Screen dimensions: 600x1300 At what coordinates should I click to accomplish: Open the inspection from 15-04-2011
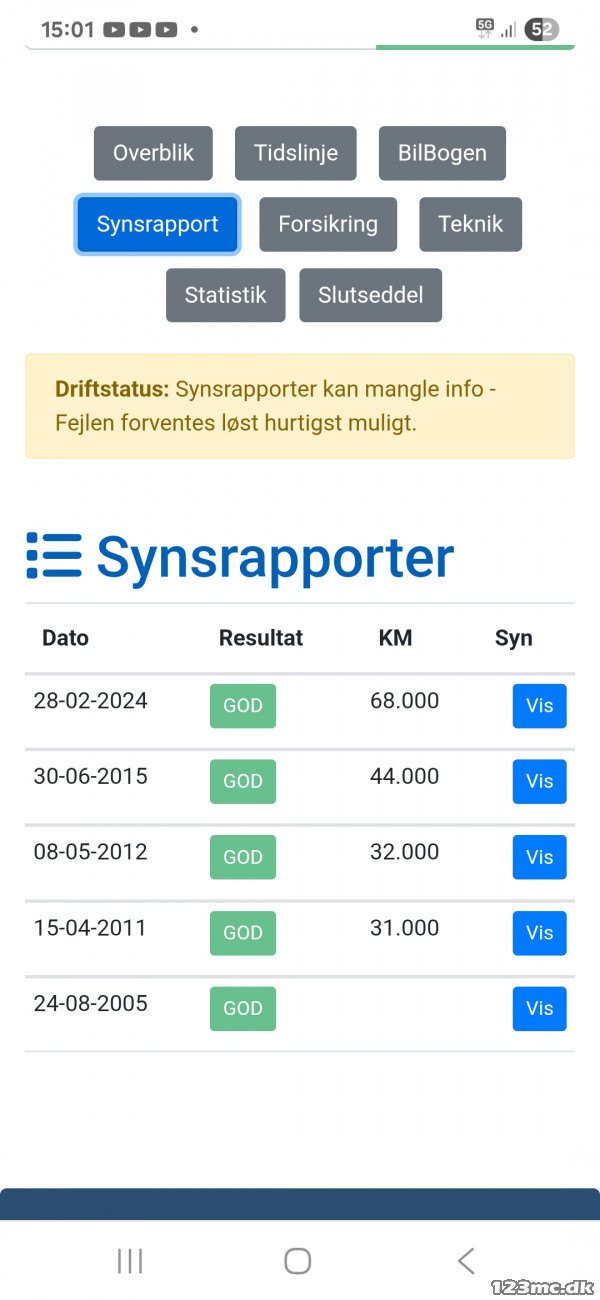(539, 933)
